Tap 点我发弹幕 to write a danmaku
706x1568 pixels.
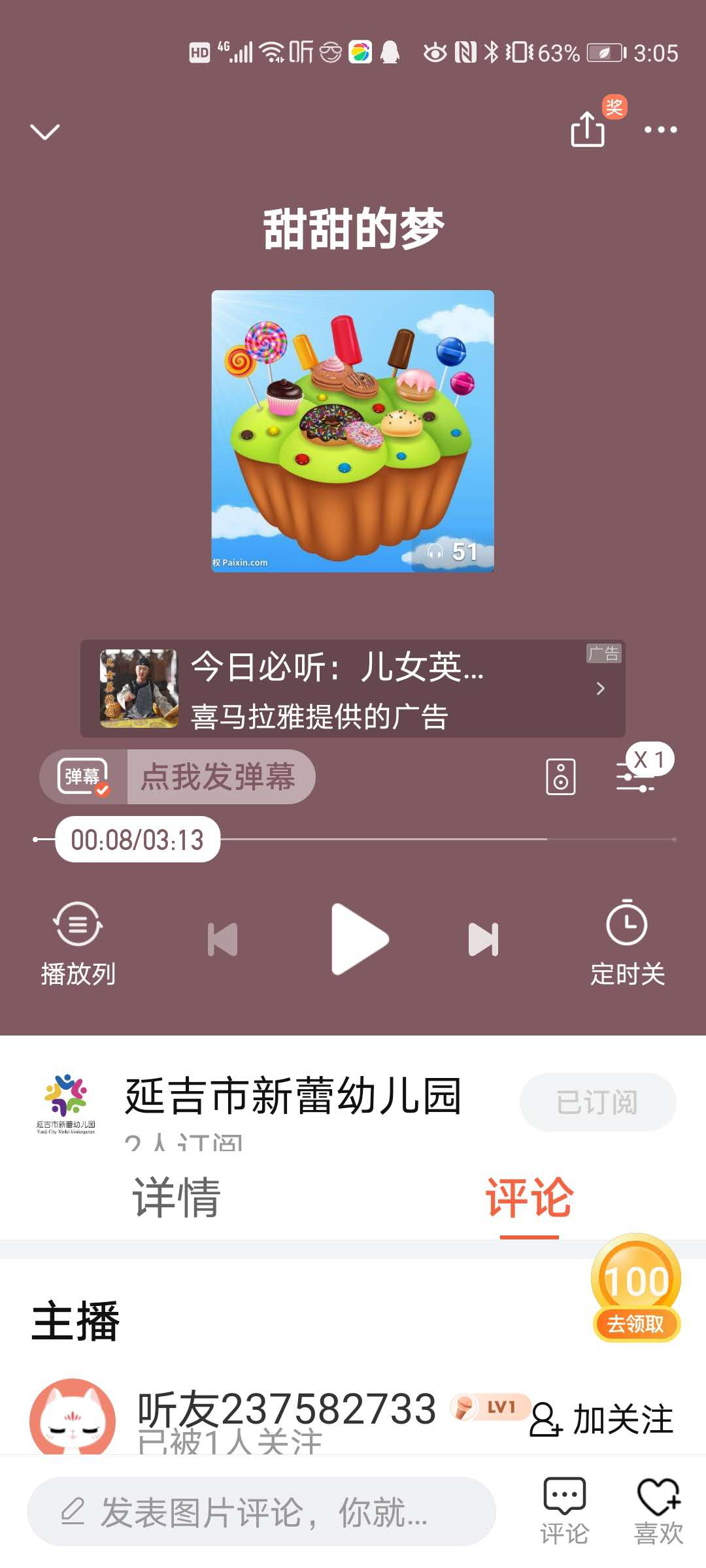pyautogui.click(x=220, y=777)
